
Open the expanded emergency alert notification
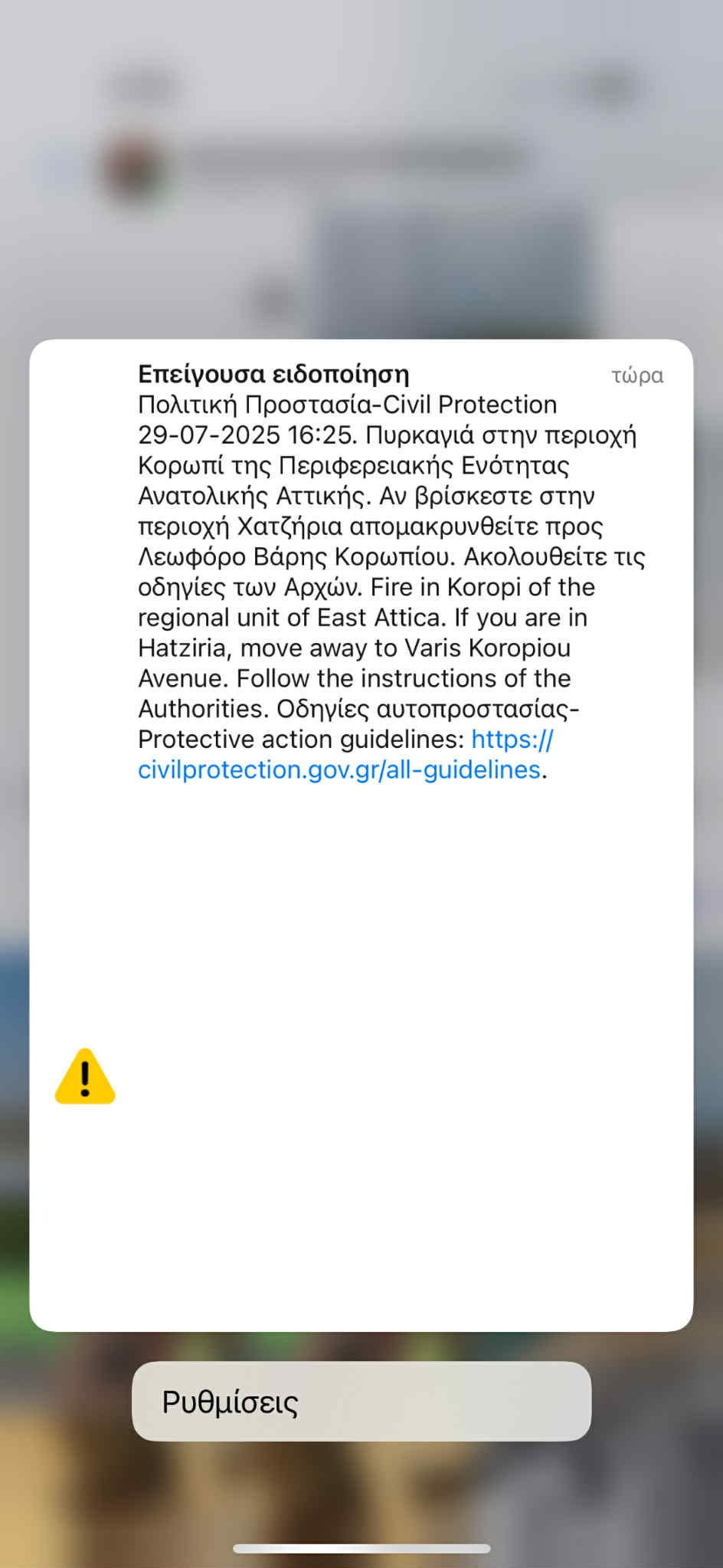[x=361, y=996]
